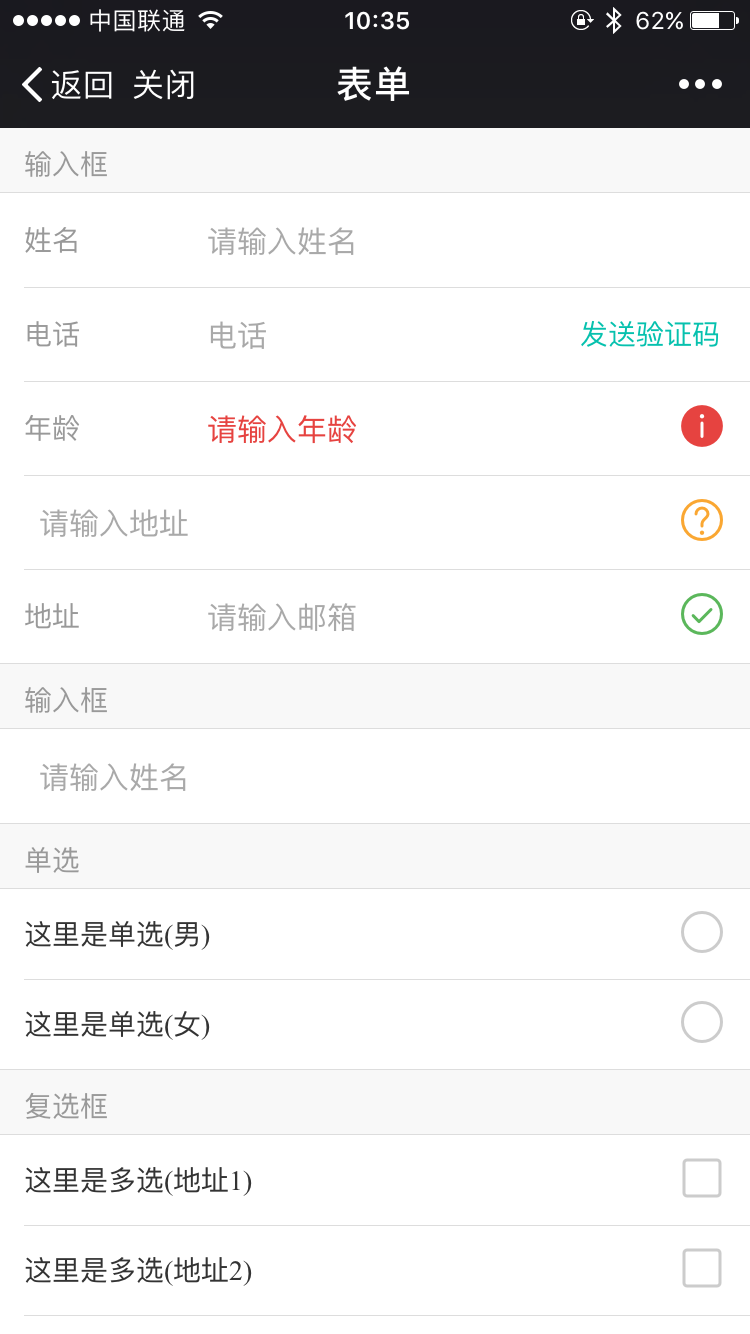
Task: Check the box 这里是多选(地址1)
Action: tap(701, 1179)
